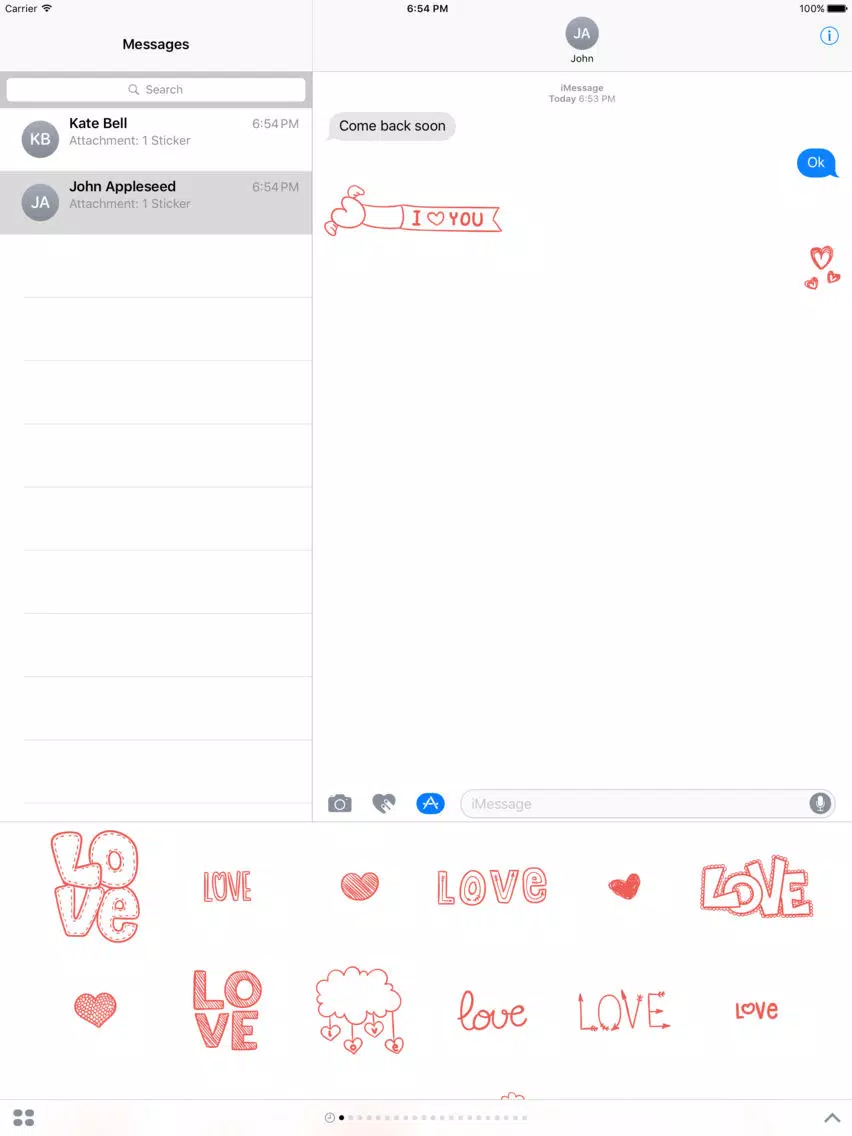This screenshot has height=1136, width=852.
Task: Select the stacked dotted LOVE sticker
Action: pos(95,886)
